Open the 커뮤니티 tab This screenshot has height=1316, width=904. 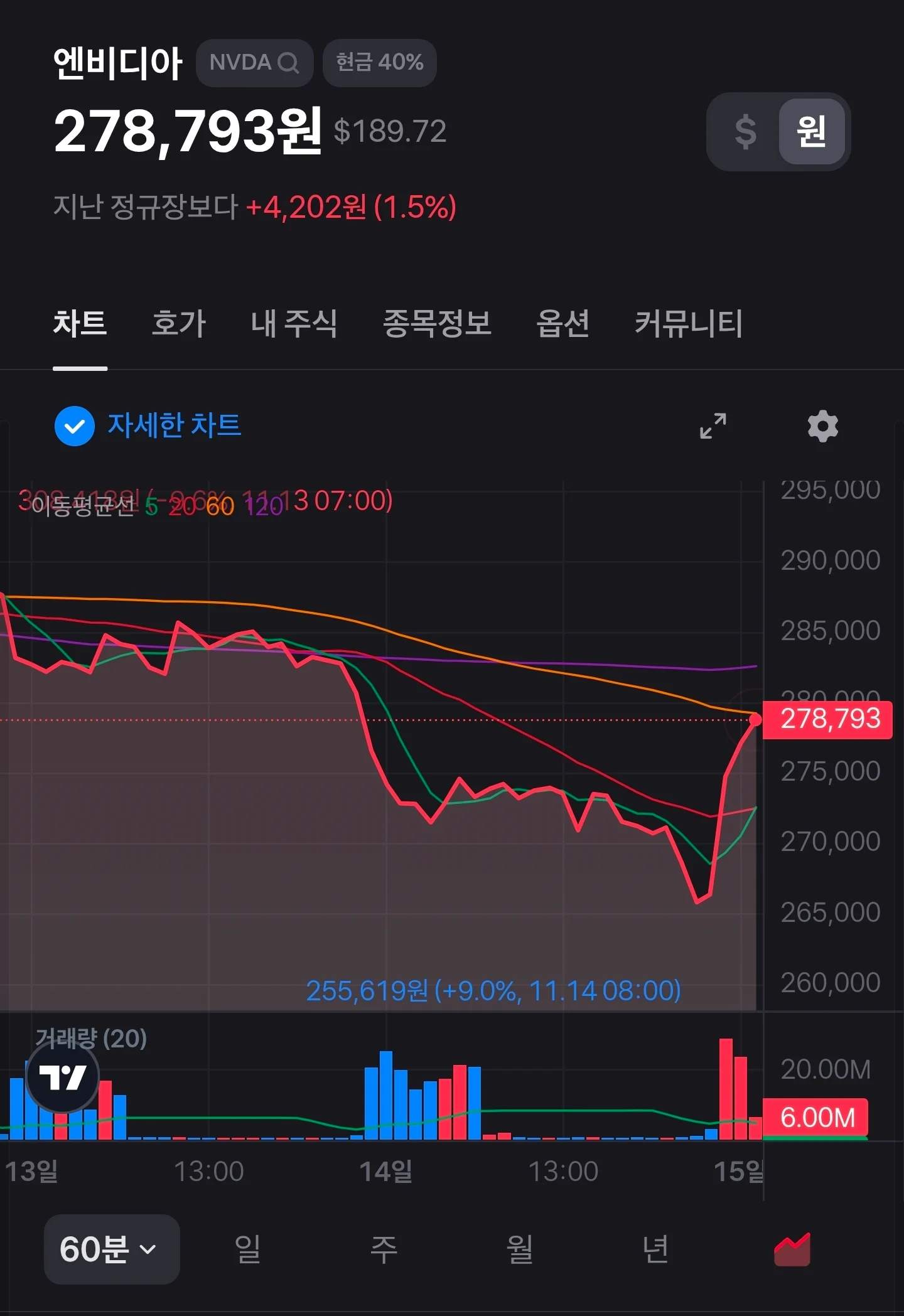689,324
